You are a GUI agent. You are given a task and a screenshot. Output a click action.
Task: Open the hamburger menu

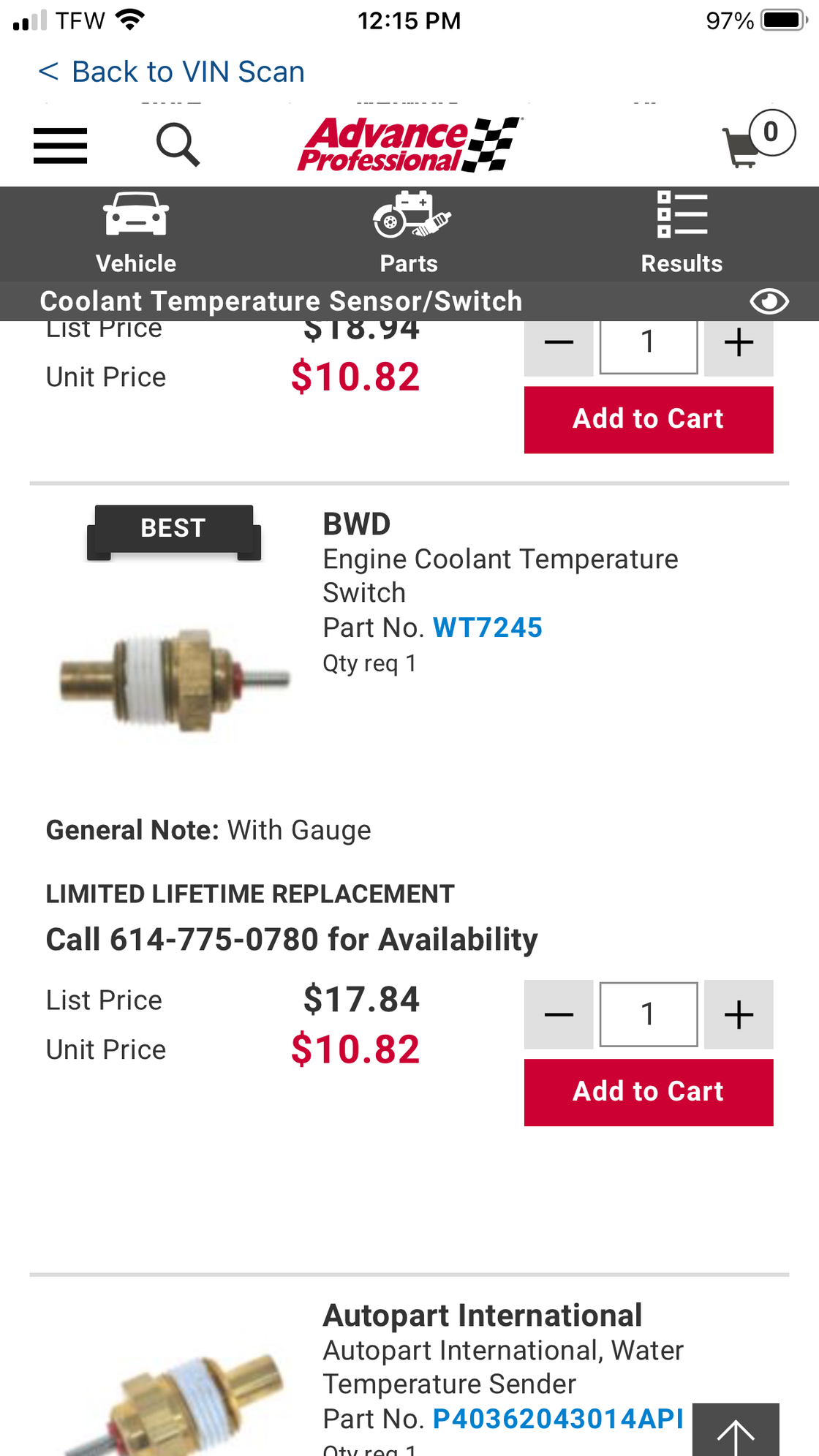(60, 145)
